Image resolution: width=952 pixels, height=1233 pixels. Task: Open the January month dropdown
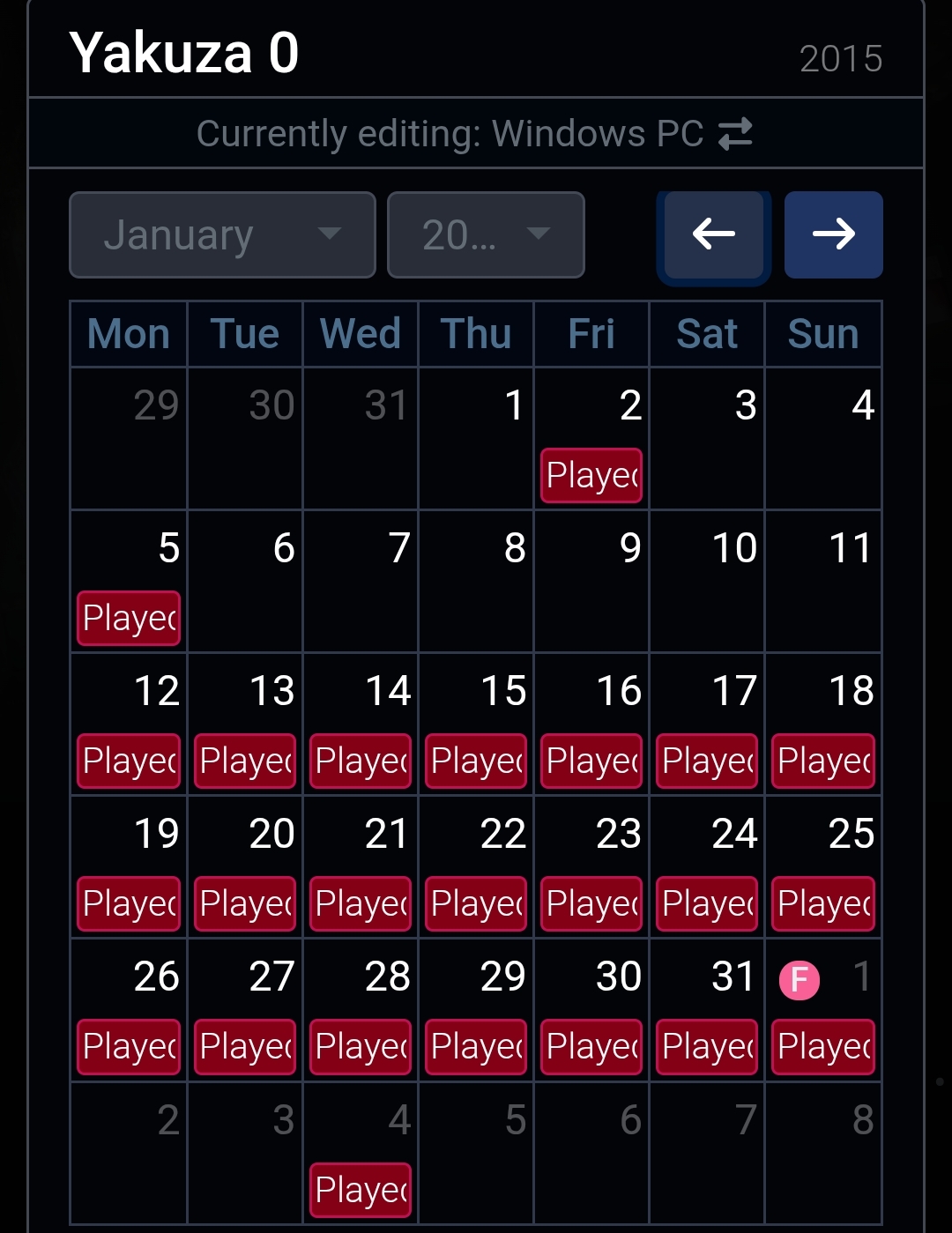[222, 234]
